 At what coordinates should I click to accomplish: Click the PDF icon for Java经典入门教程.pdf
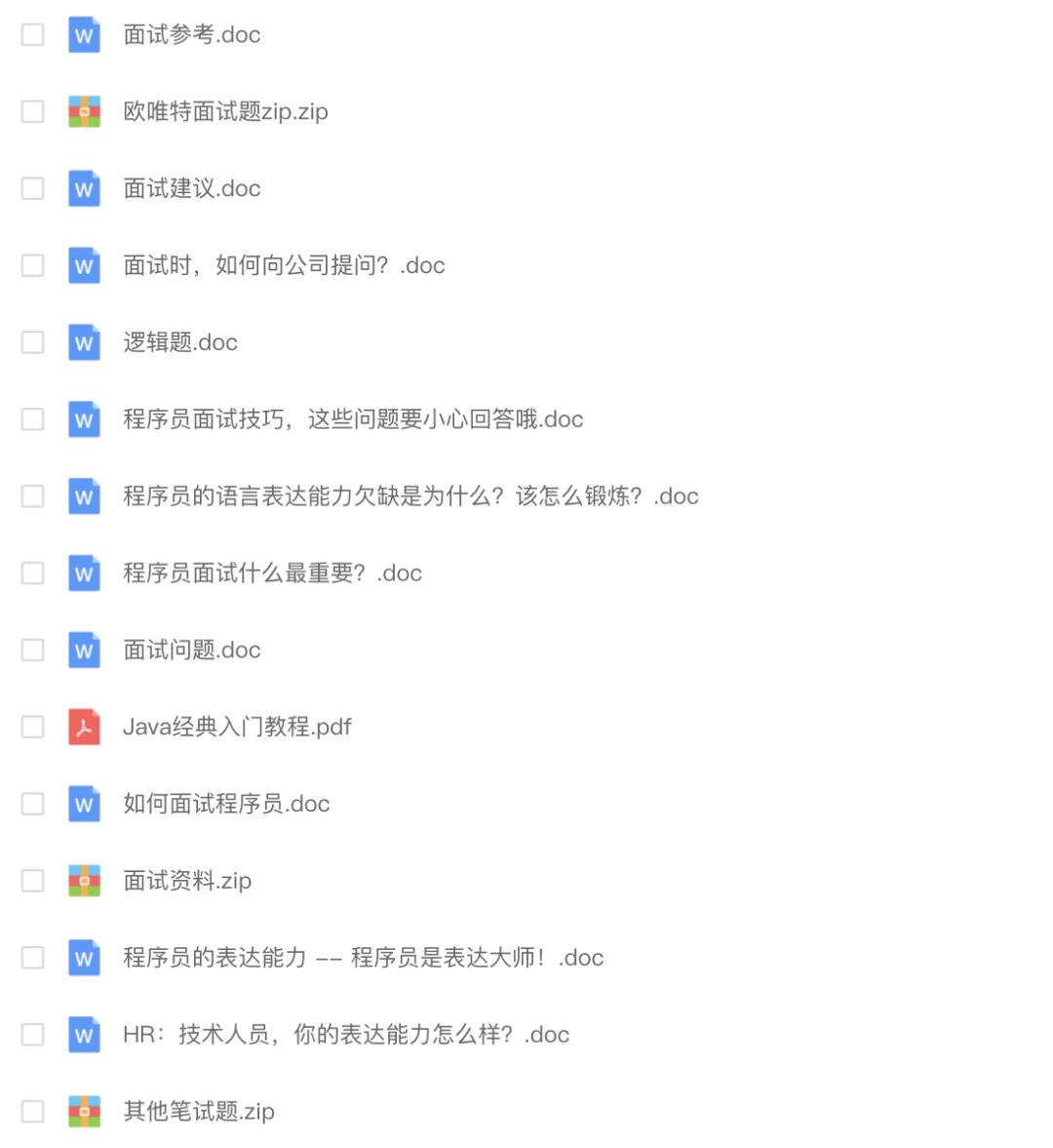[x=83, y=727]
